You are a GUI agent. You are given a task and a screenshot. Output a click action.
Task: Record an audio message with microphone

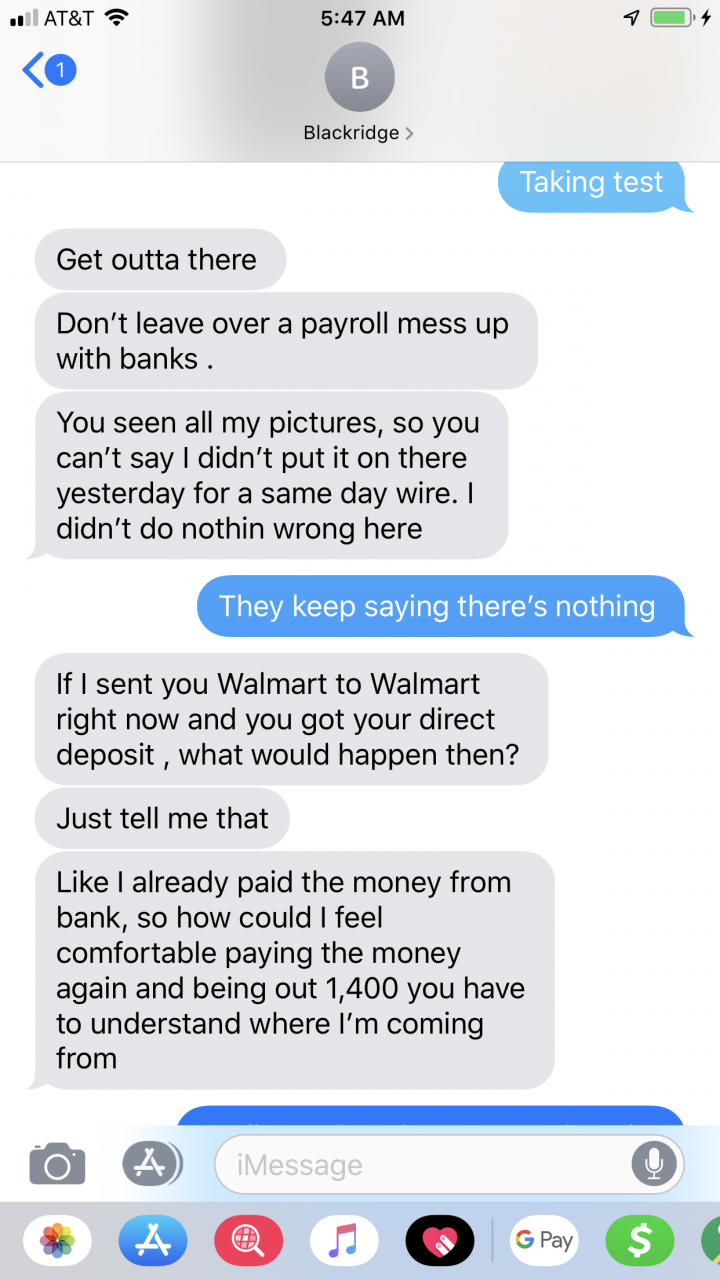pos(654,1163)
